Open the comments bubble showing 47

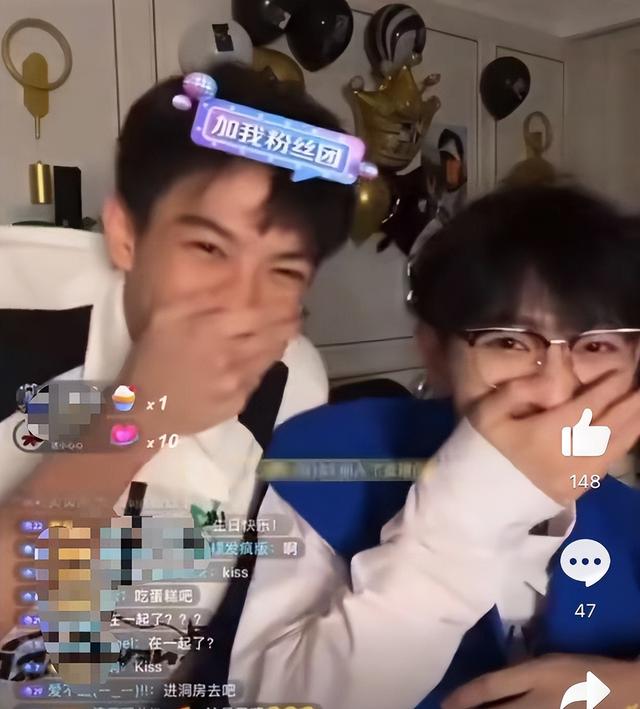[585, 562]
